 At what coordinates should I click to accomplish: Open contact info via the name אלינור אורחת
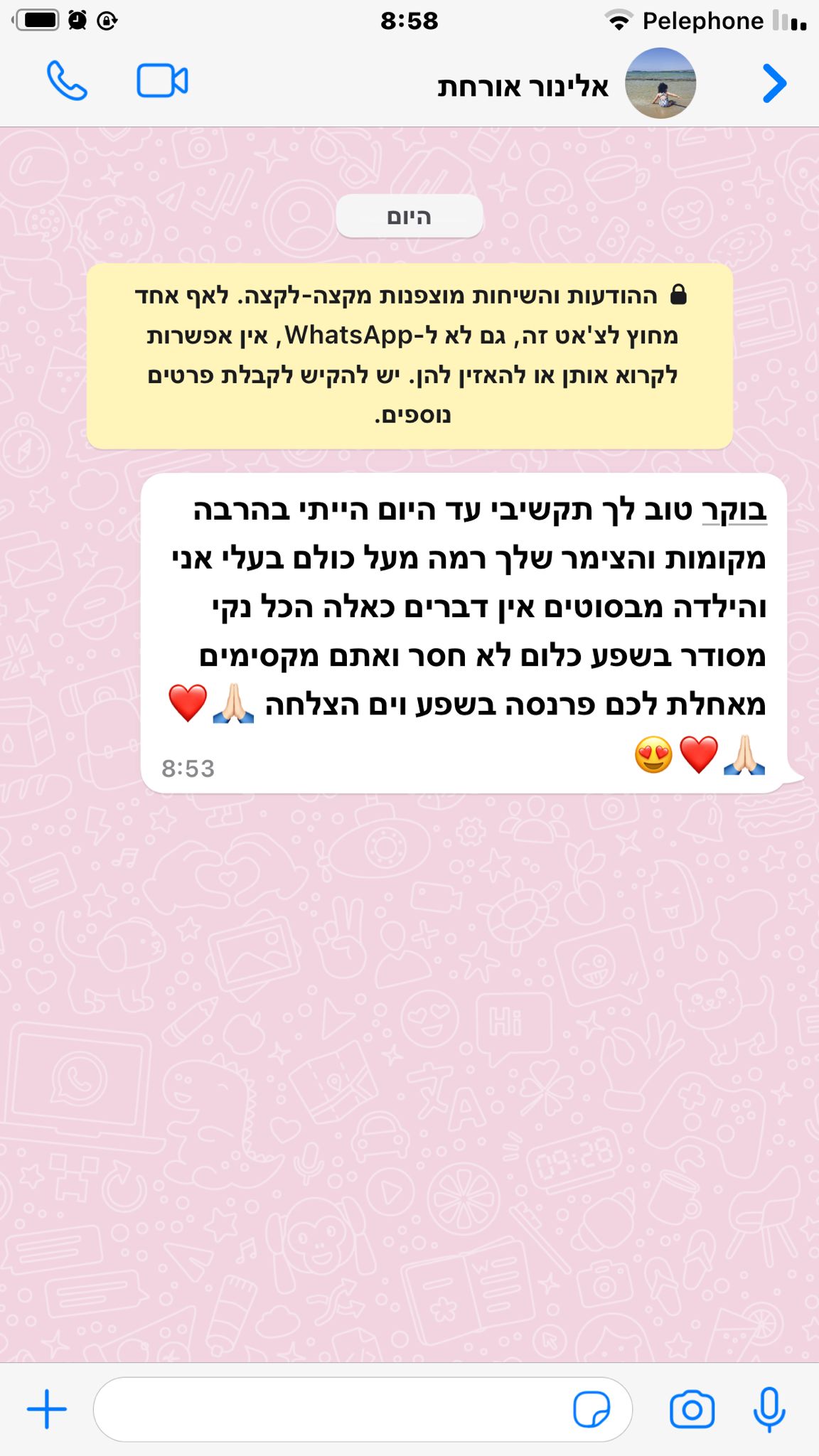coord(523,87)
